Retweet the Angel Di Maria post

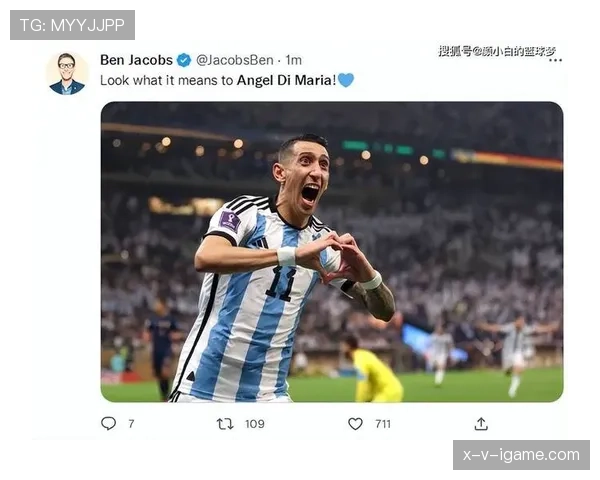pyautogui.click(x=225, y=423)
